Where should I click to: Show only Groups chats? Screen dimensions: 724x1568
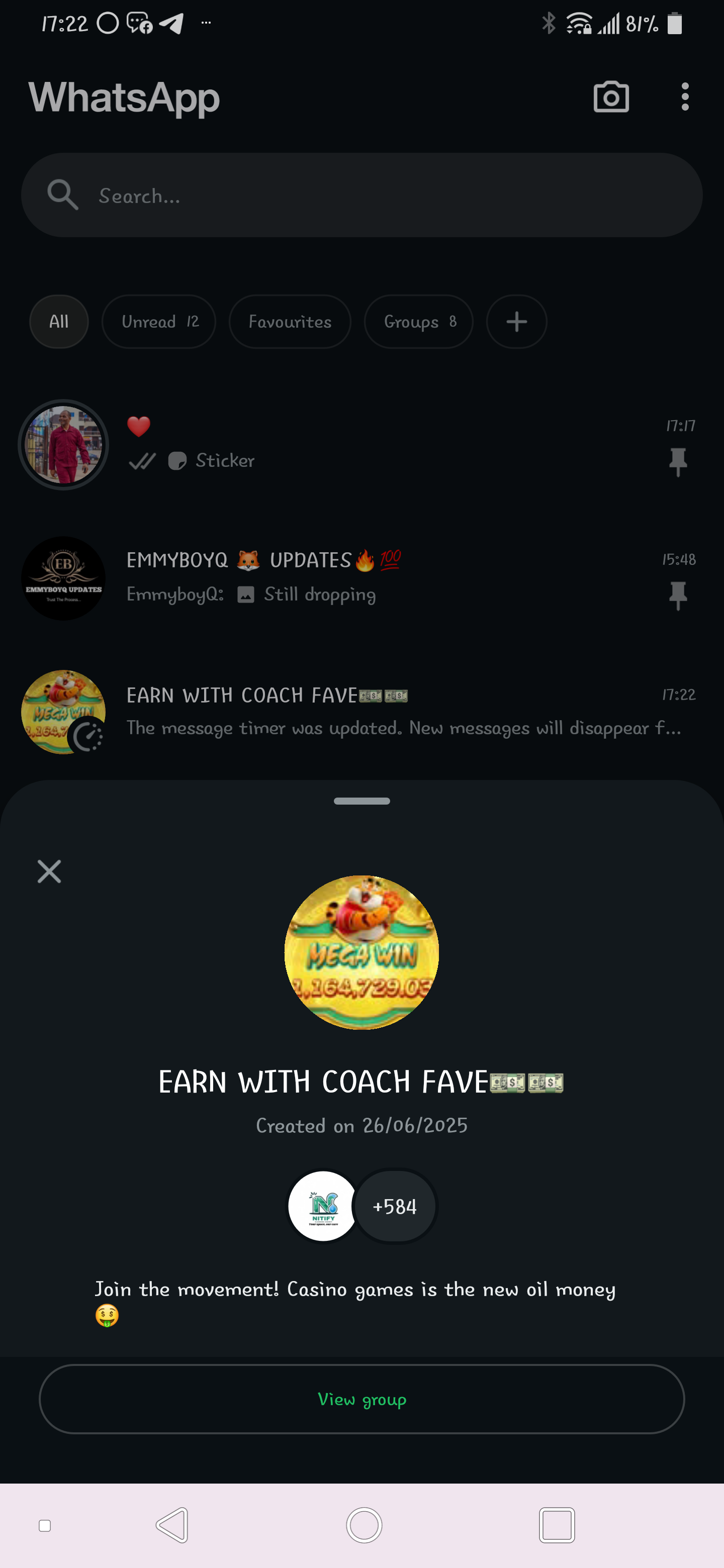(x=418, y=322)
